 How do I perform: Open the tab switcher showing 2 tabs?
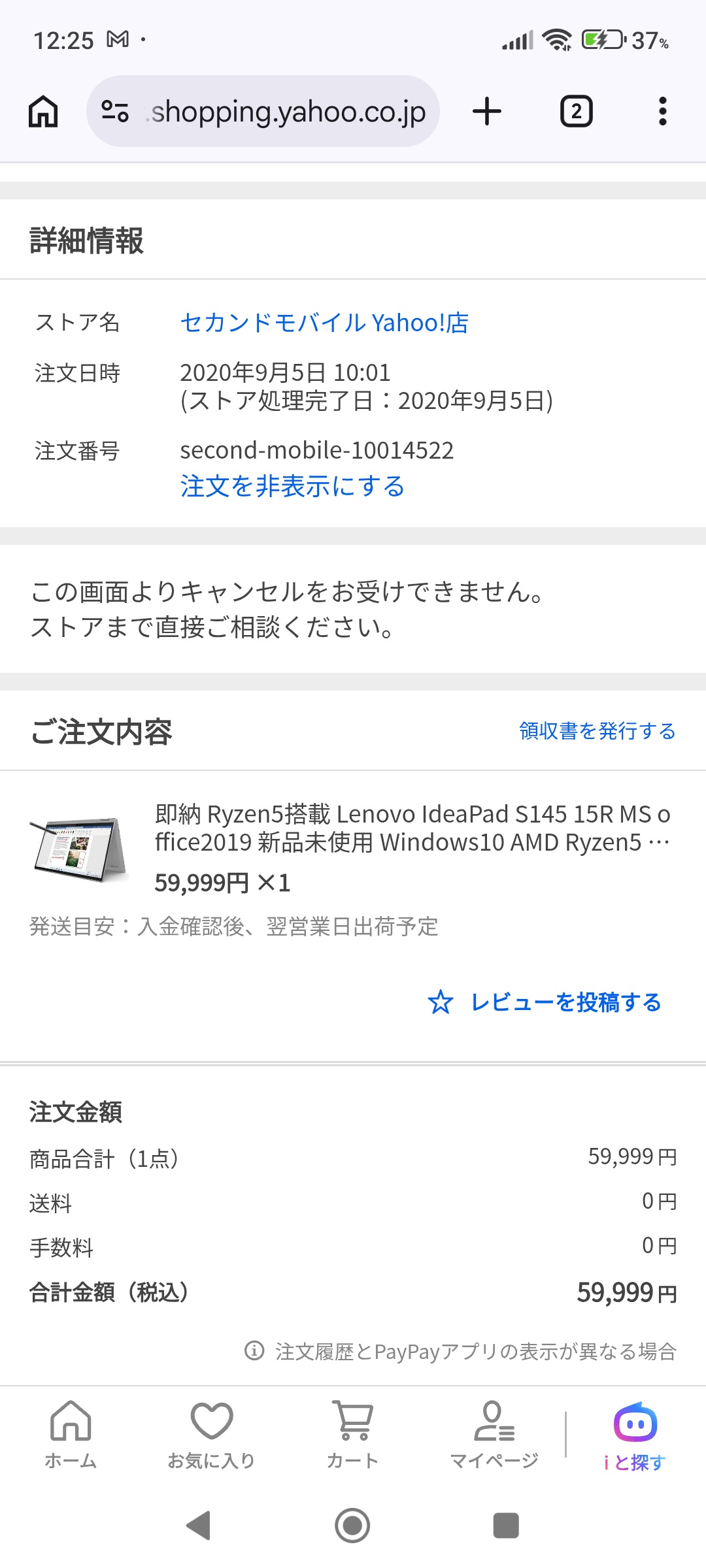click(576, 111)
